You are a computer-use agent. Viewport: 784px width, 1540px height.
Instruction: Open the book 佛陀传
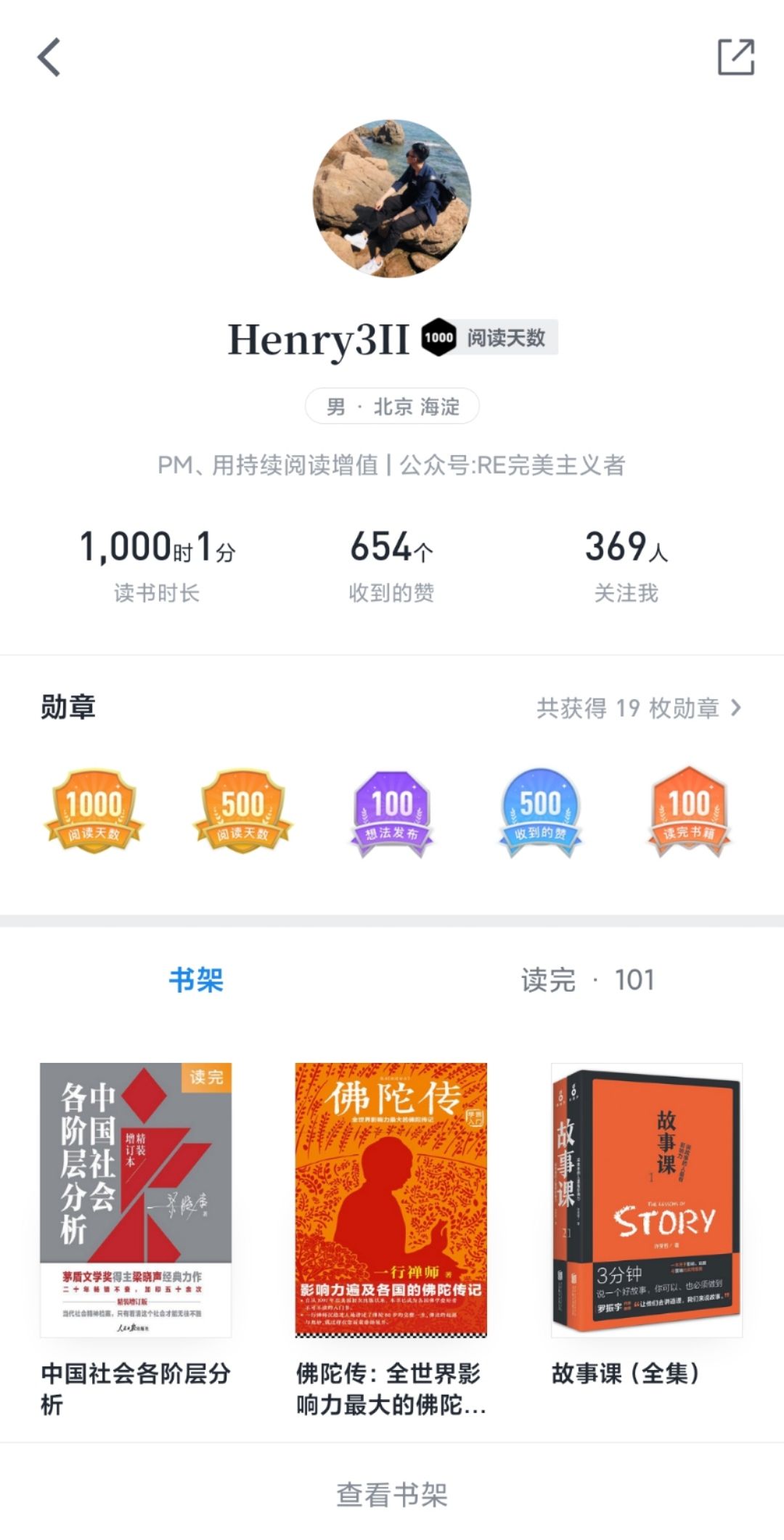coord(391,1240)
